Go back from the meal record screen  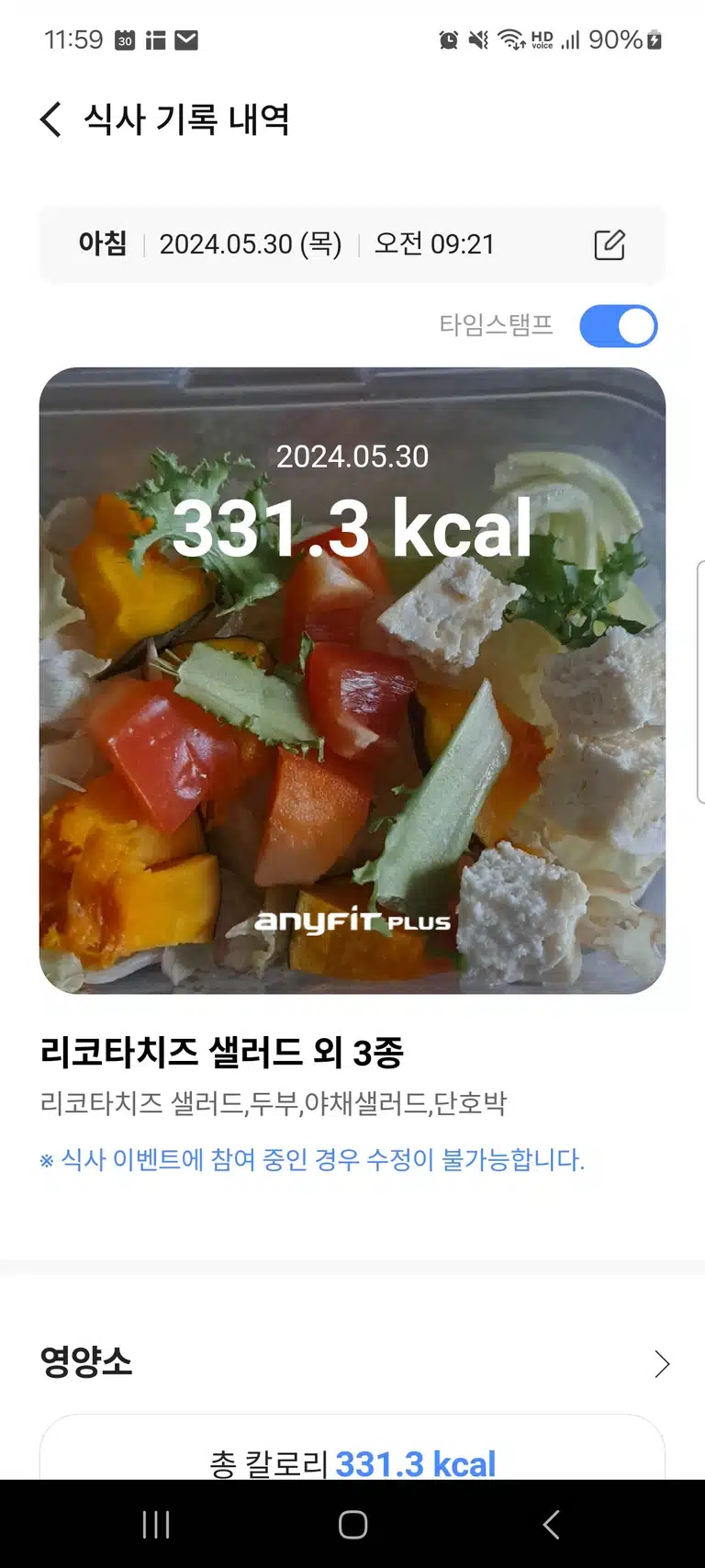click(51, 119)
